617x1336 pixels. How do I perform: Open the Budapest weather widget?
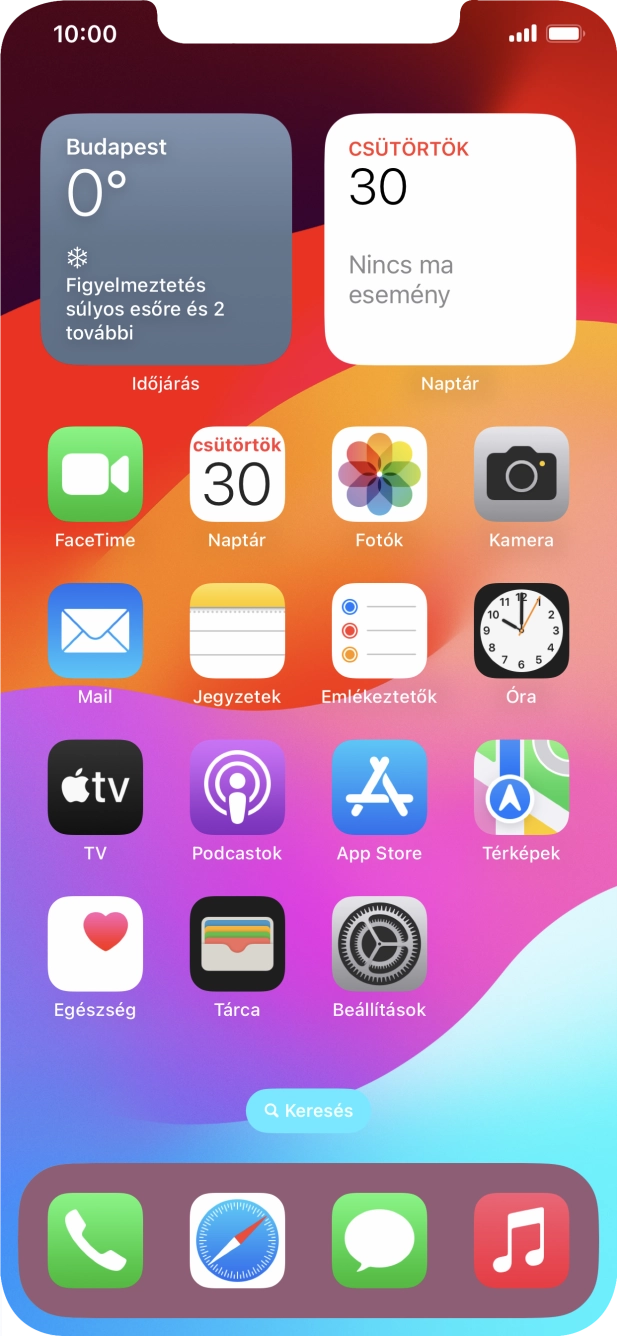coord(166,240)
